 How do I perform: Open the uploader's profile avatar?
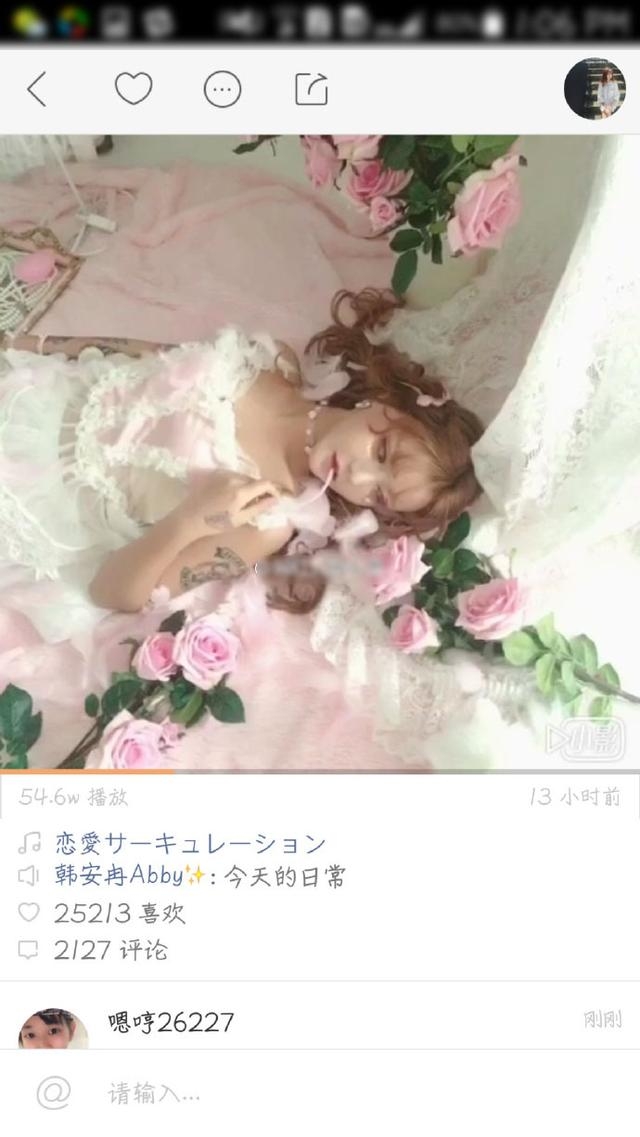594,88
